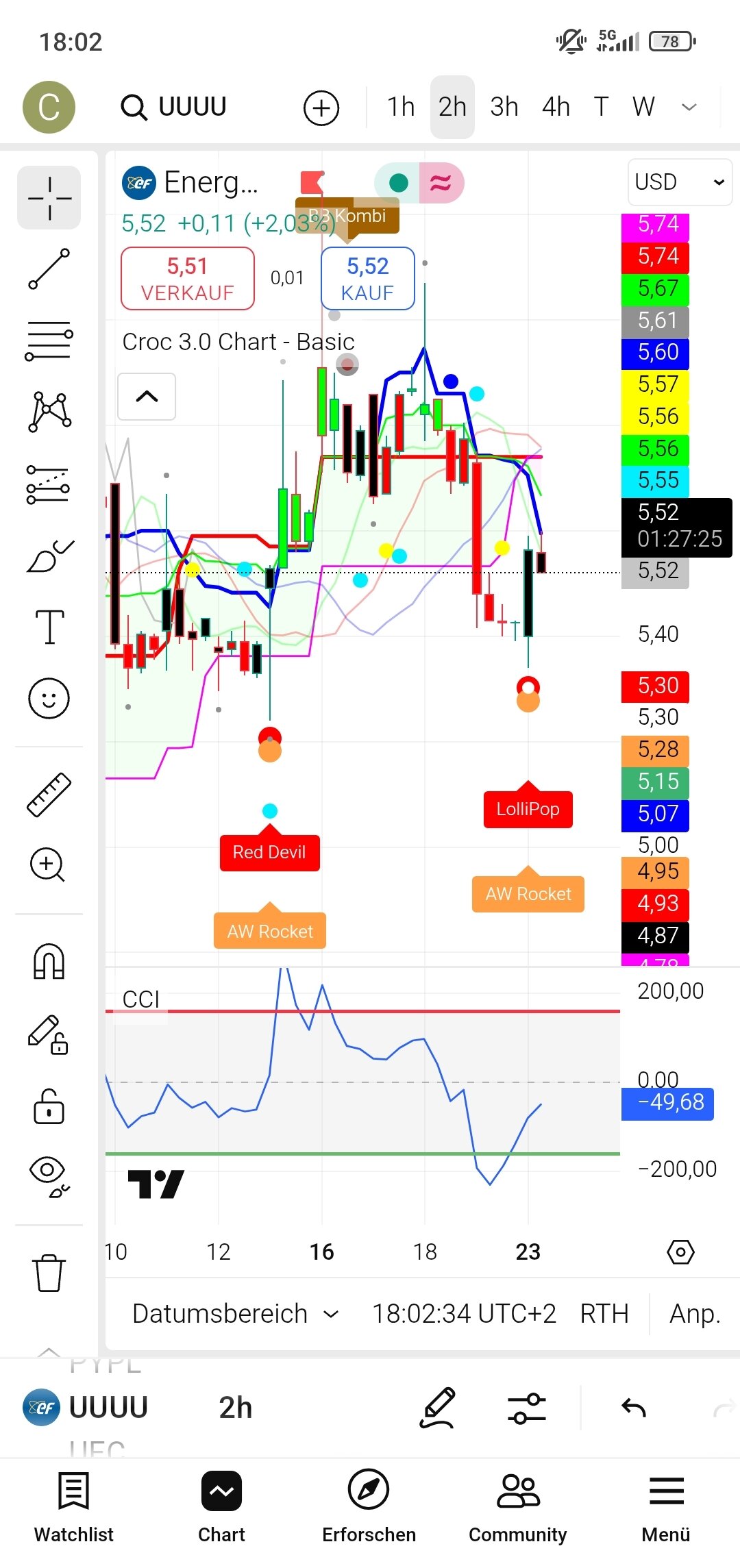Screen dimensions: 740x1568
Task: Switch to the 1h timeframe
Action: point(401,107)
